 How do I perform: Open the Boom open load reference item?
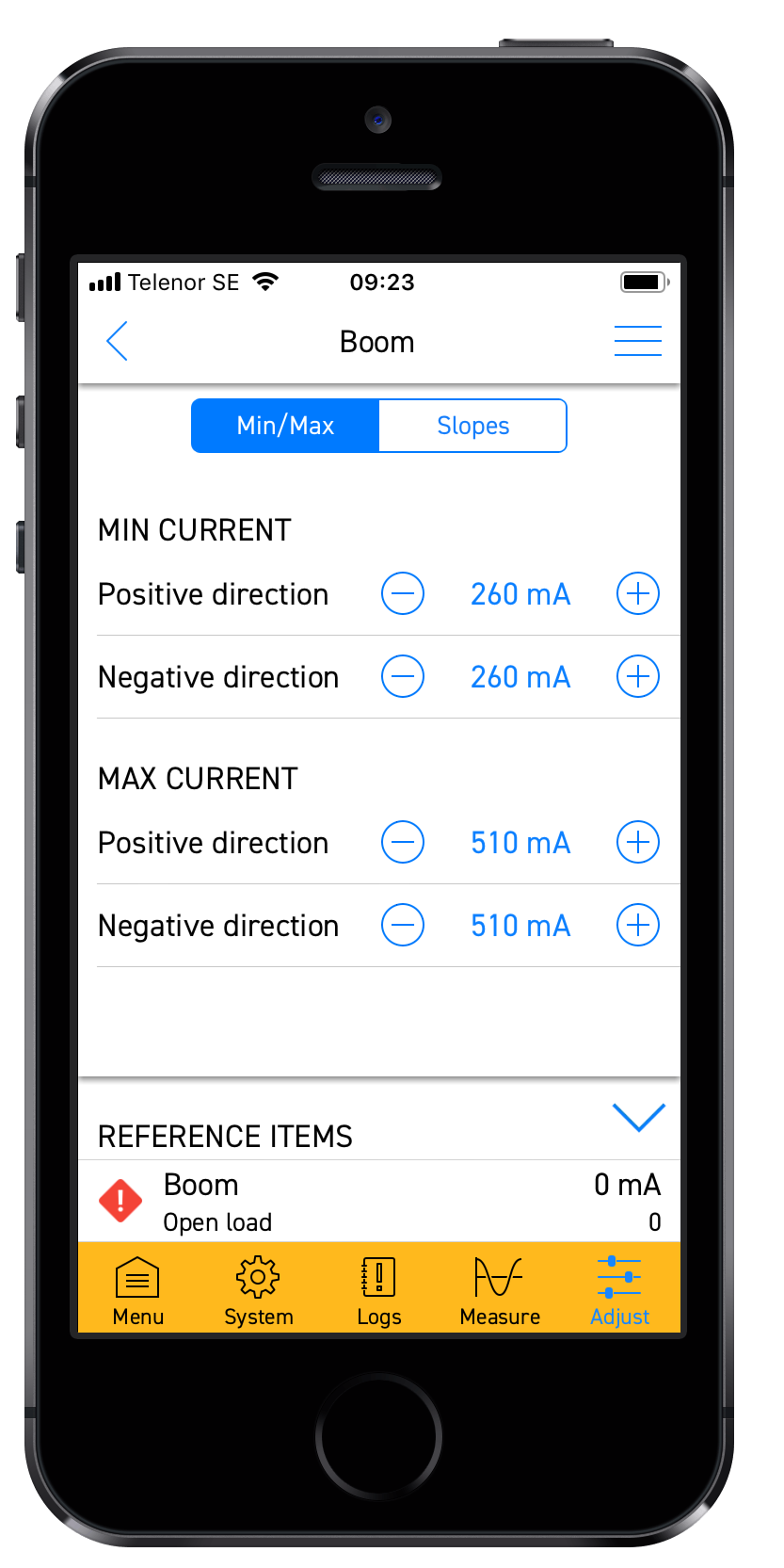pyautogui.click(x=379, y=1202)
